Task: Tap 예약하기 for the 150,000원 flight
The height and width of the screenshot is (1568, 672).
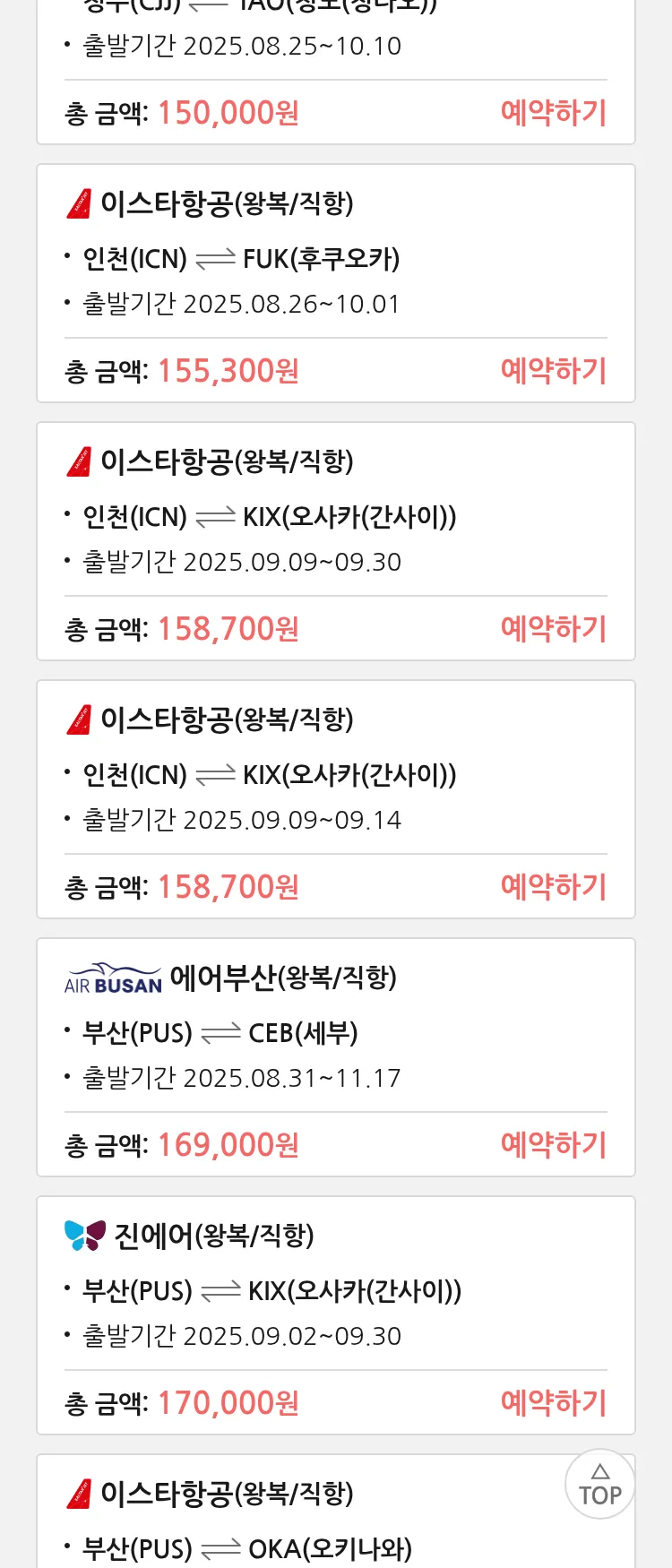Action: point(553,113)
